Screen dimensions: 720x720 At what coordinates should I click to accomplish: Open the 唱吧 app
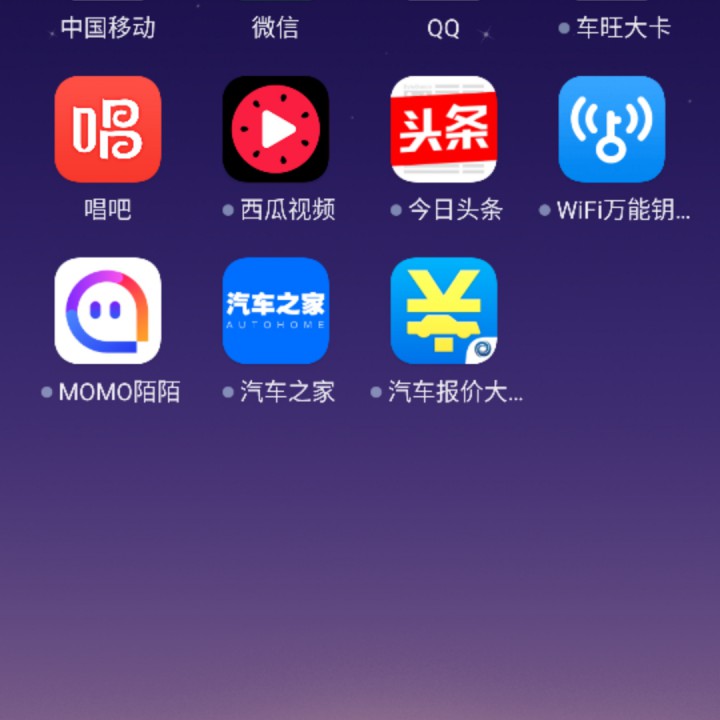108,130
